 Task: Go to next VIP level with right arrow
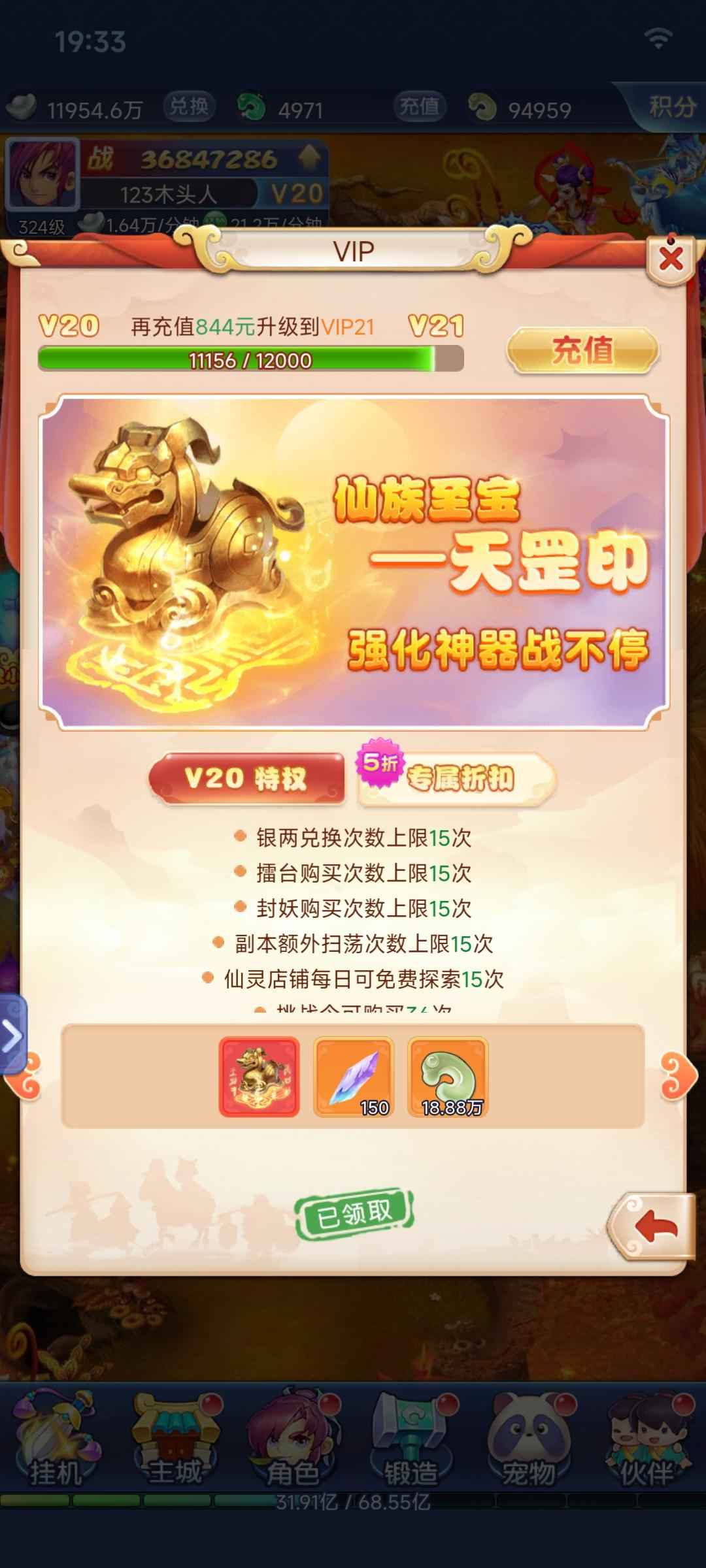679,1075
